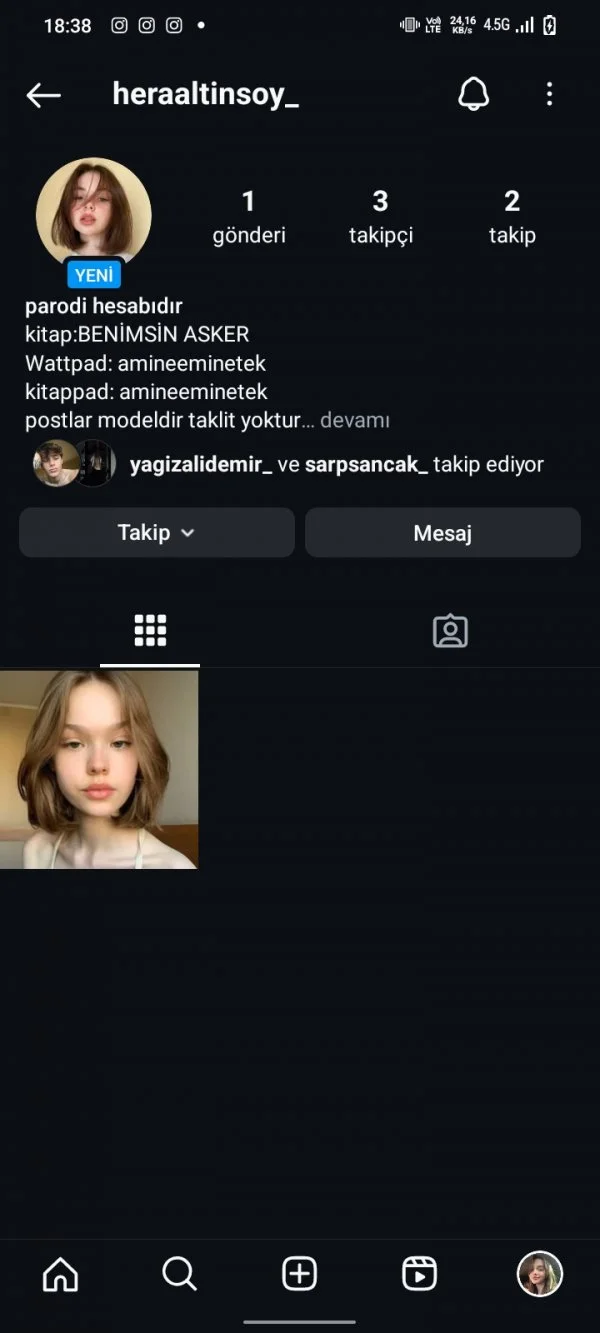Go back using the top arrow
The width and height of the screenshot is (600, 1333).
43,95
